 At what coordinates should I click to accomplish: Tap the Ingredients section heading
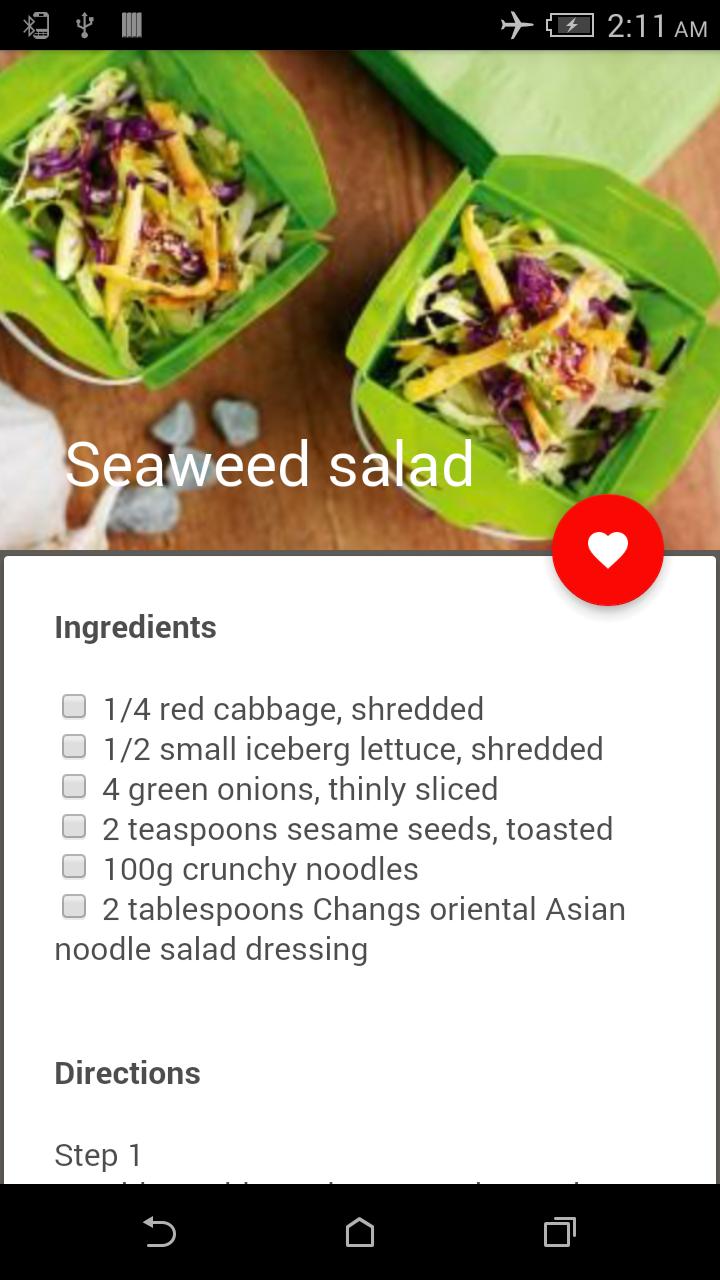tap(135, 627)
